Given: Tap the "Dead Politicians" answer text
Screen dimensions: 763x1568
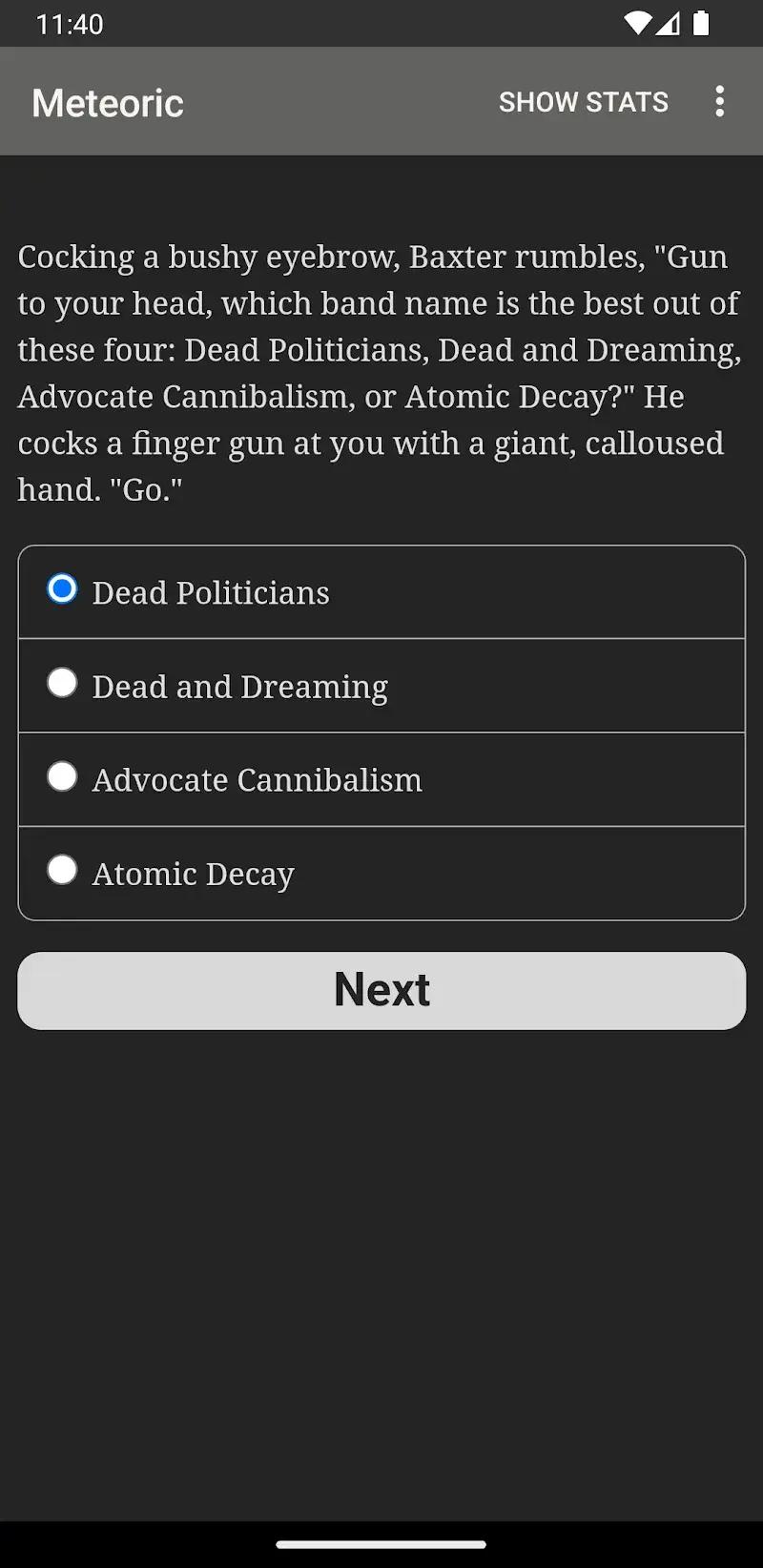Looking at the screenshot, I should coord(211,592).
